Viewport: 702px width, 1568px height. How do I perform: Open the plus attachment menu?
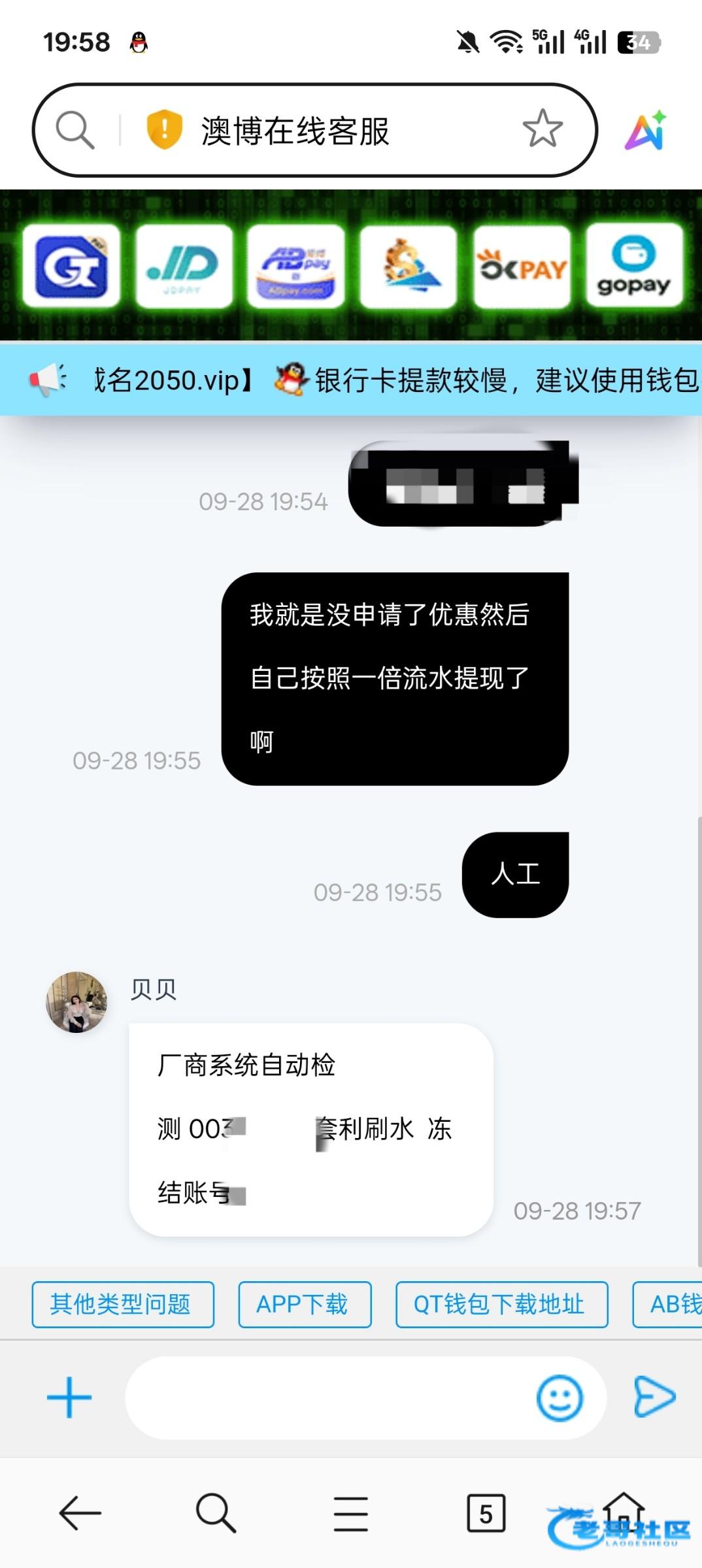(x=69, y=1397)
